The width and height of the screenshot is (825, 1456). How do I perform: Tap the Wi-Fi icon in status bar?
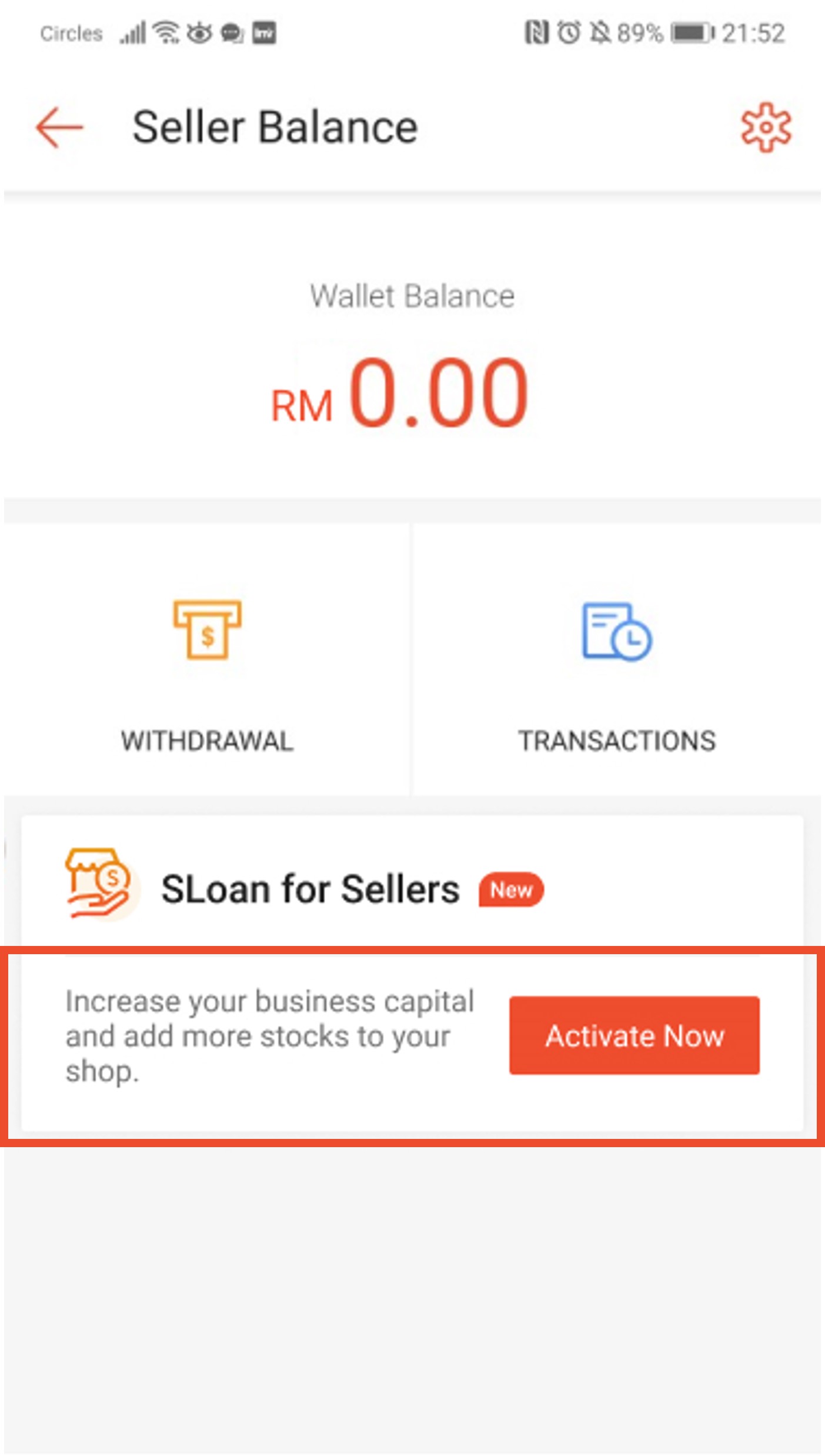tap(166, 32)
